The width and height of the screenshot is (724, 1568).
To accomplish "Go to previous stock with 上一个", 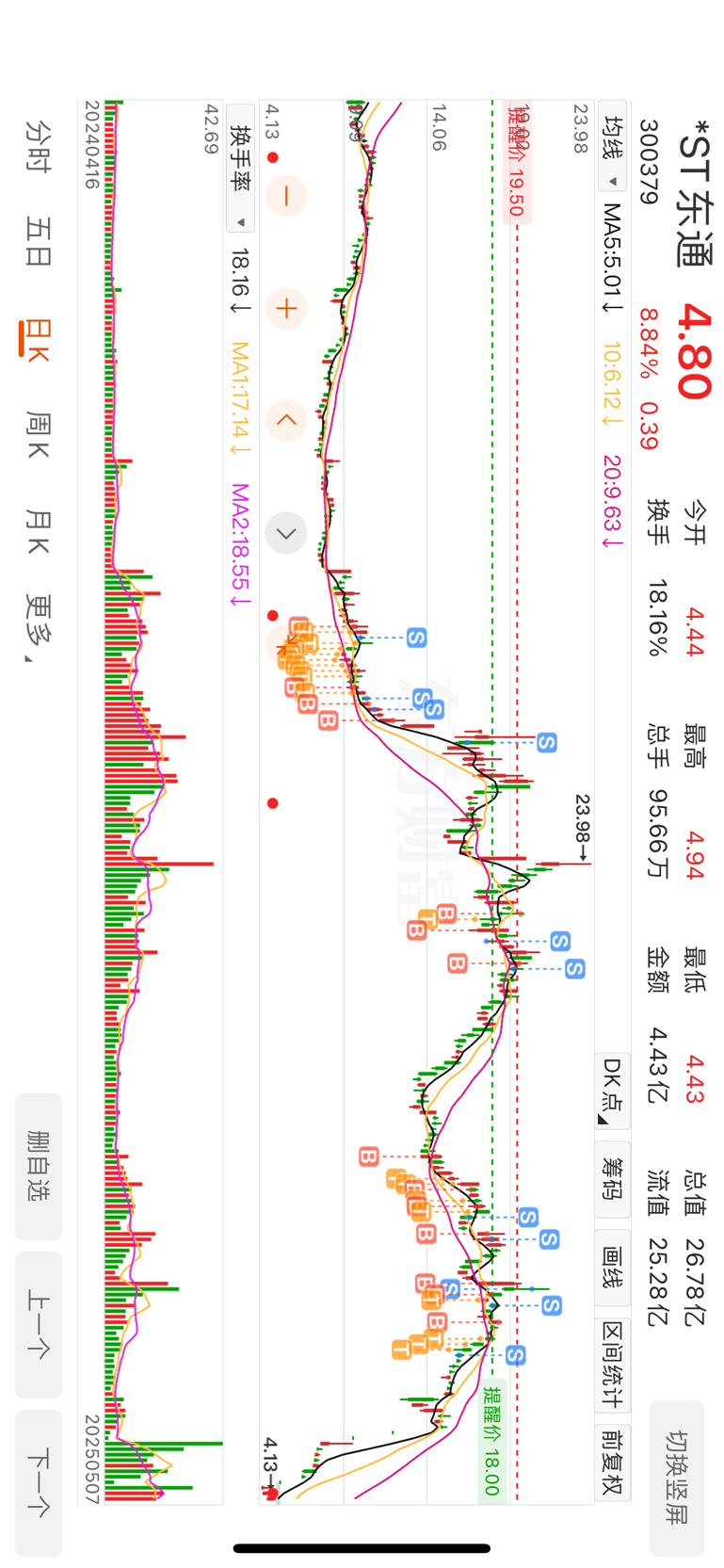I will tap(39, 1324).
